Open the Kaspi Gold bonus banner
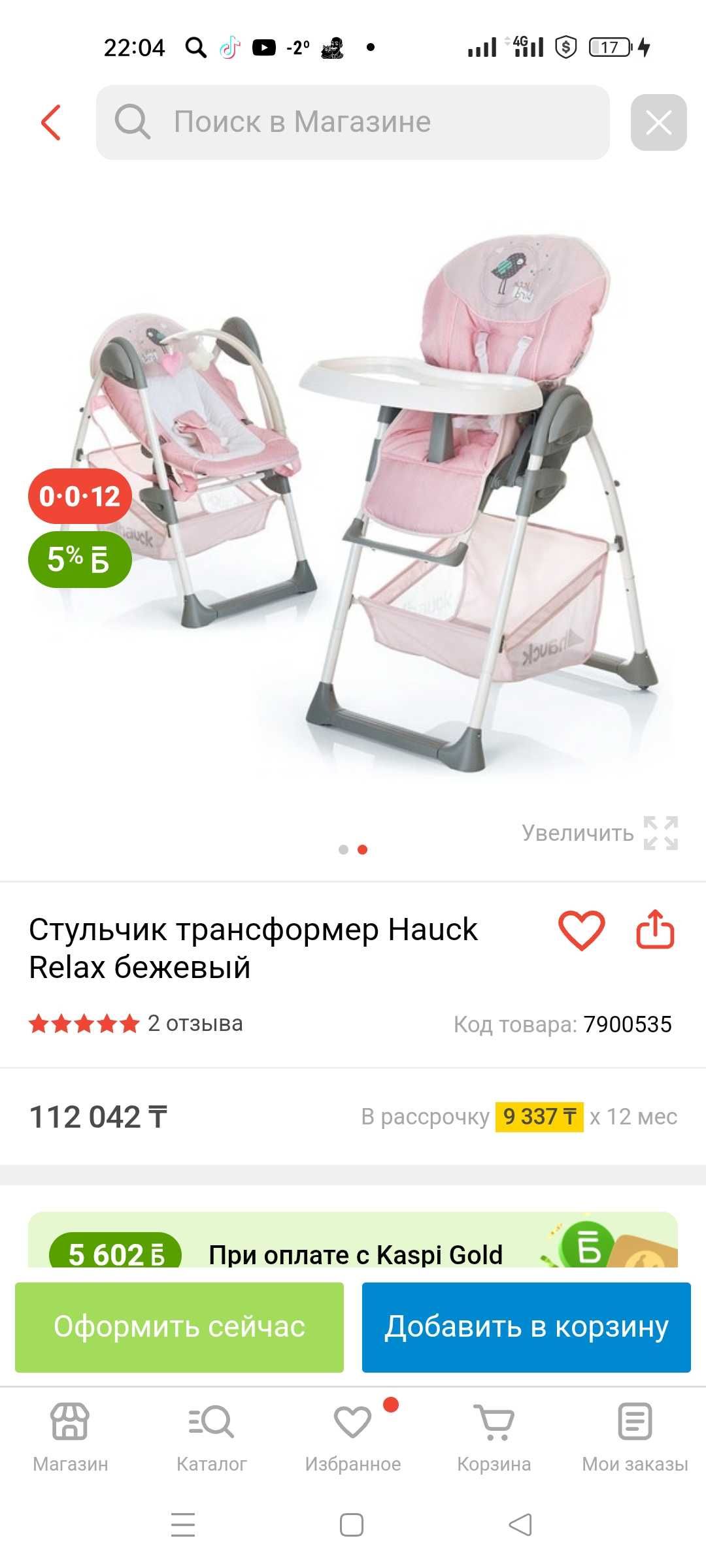706x1568 pixels. click(353, 1239)
